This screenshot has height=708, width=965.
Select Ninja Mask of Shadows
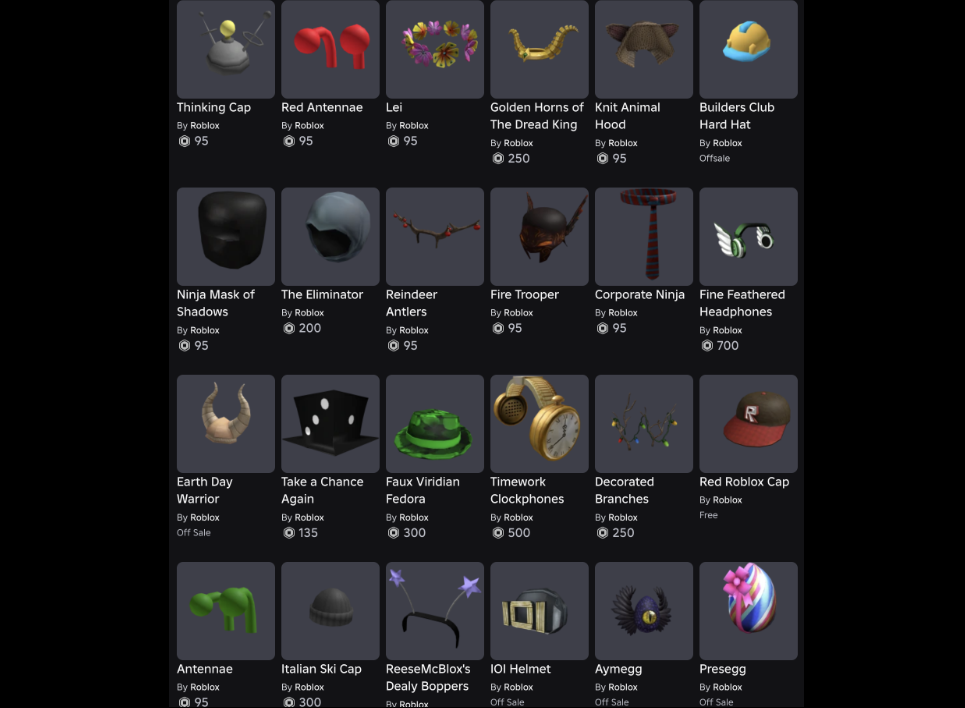coord(225,237)
